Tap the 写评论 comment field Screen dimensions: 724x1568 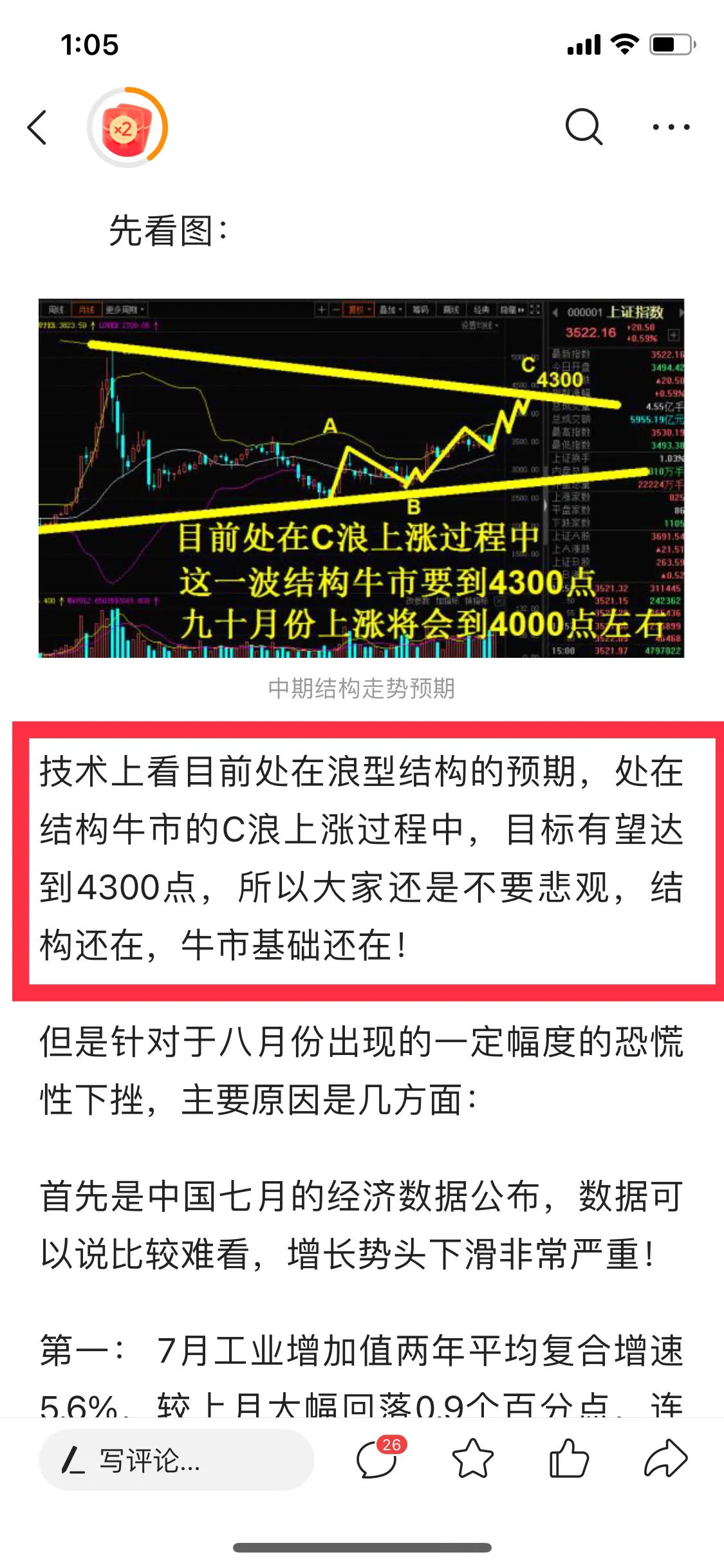(176, 1460)
